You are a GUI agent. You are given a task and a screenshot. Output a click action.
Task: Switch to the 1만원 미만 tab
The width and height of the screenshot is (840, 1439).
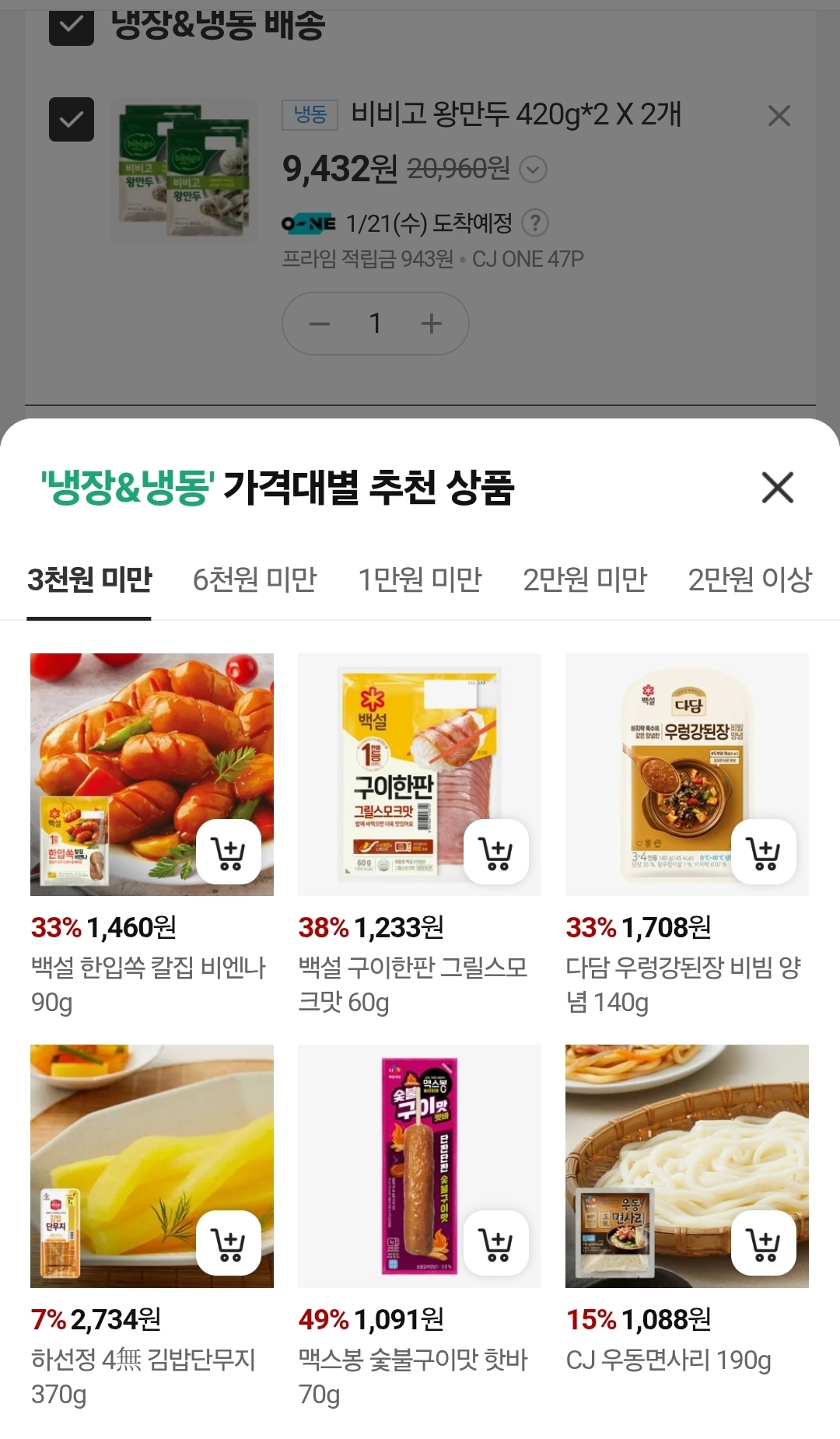pyautogui.click(x=419, y=579)
